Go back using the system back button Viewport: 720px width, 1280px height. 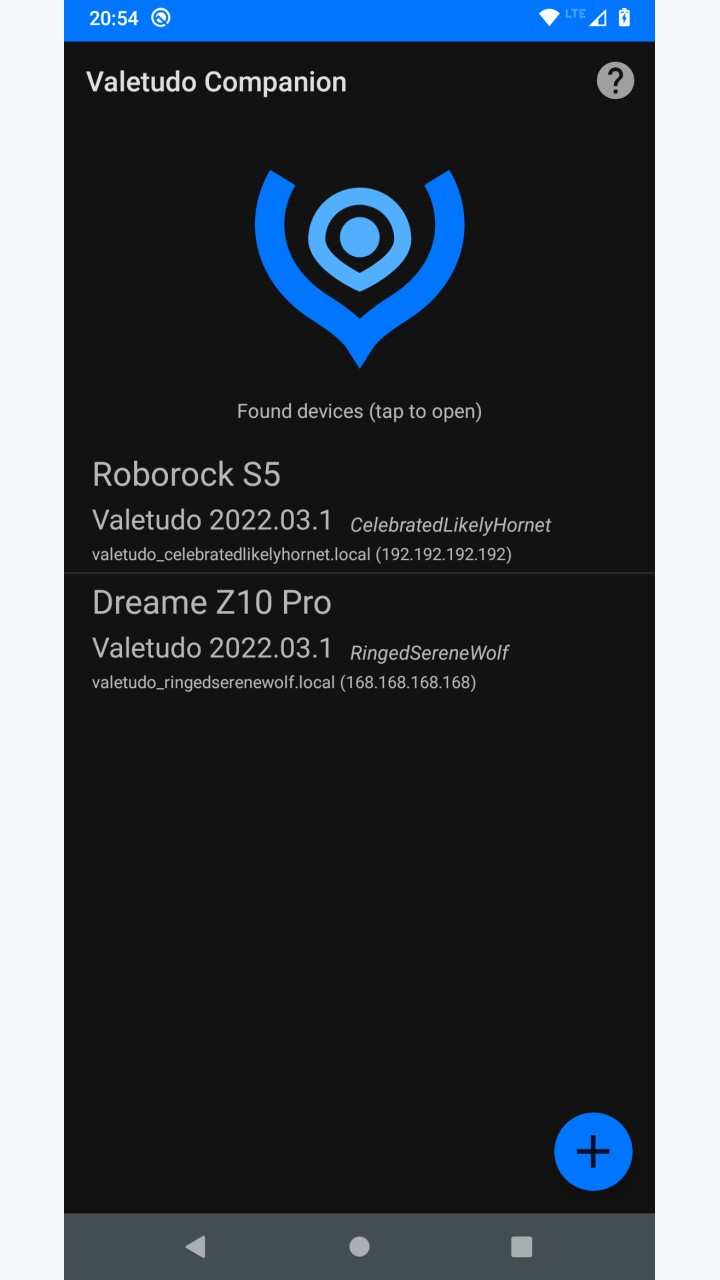tap(196, 1246)
